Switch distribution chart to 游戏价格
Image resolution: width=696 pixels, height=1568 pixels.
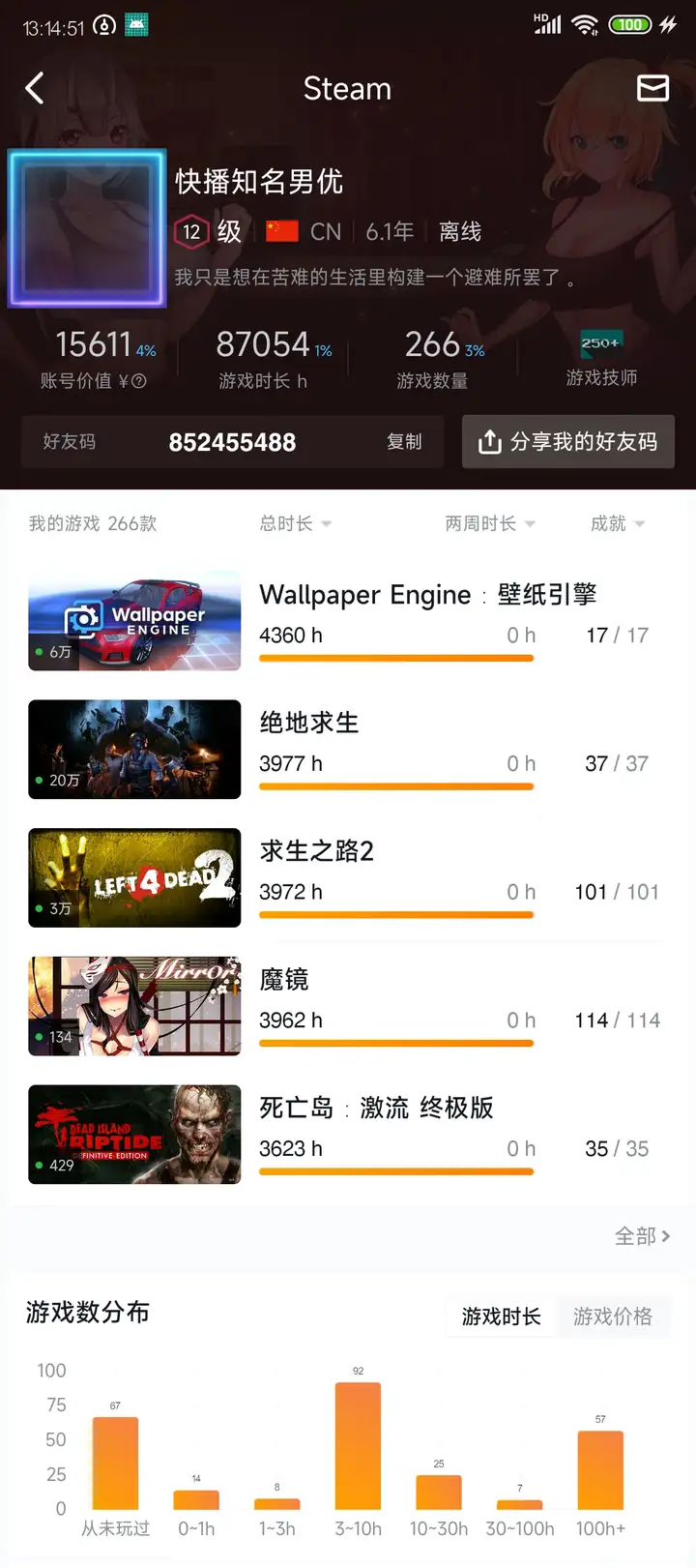[x=612, y=1317]
